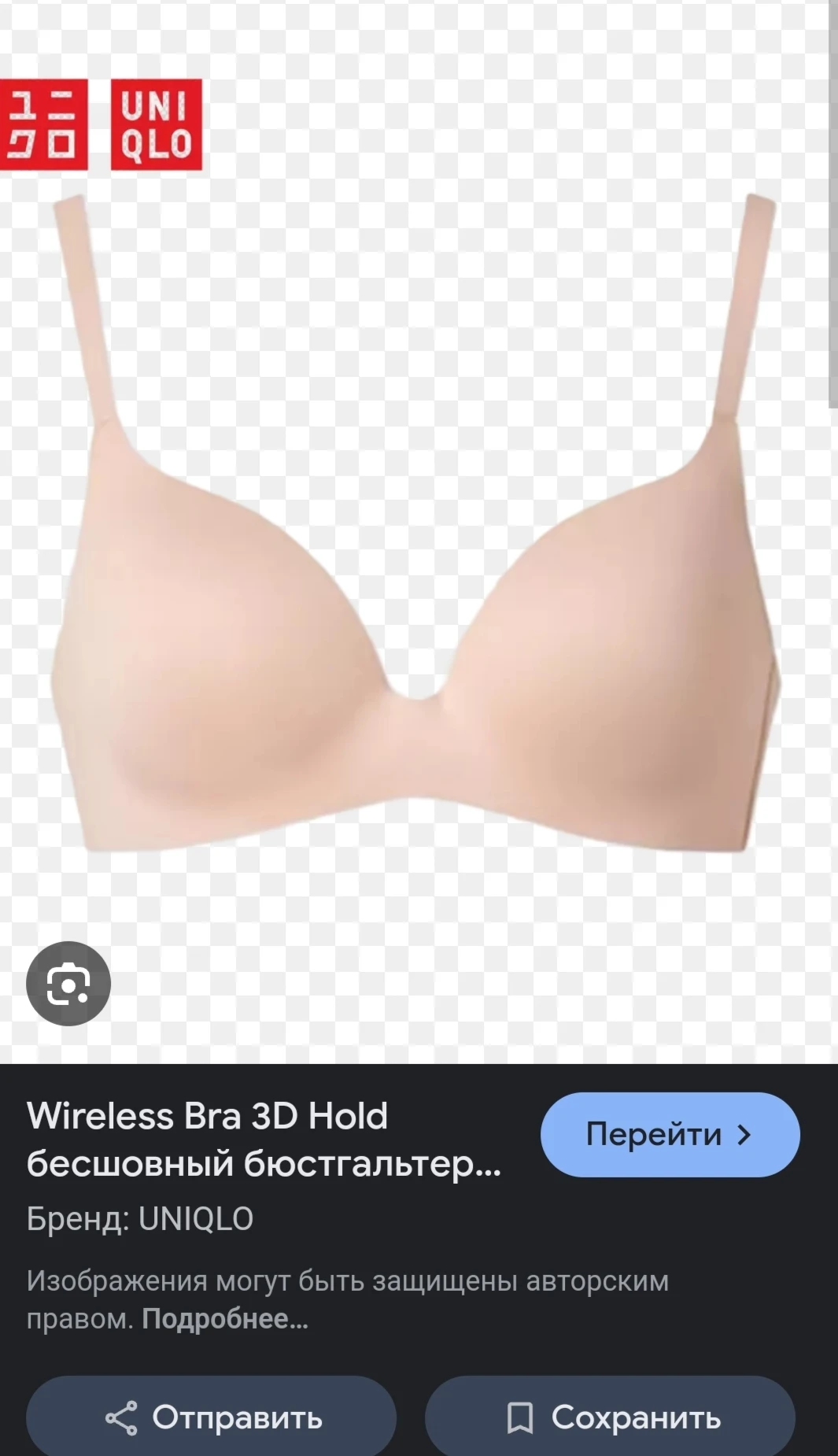Open the Подробнее copyright link
Viewport: 838px width, 1456px height.
coord(225,1319)
